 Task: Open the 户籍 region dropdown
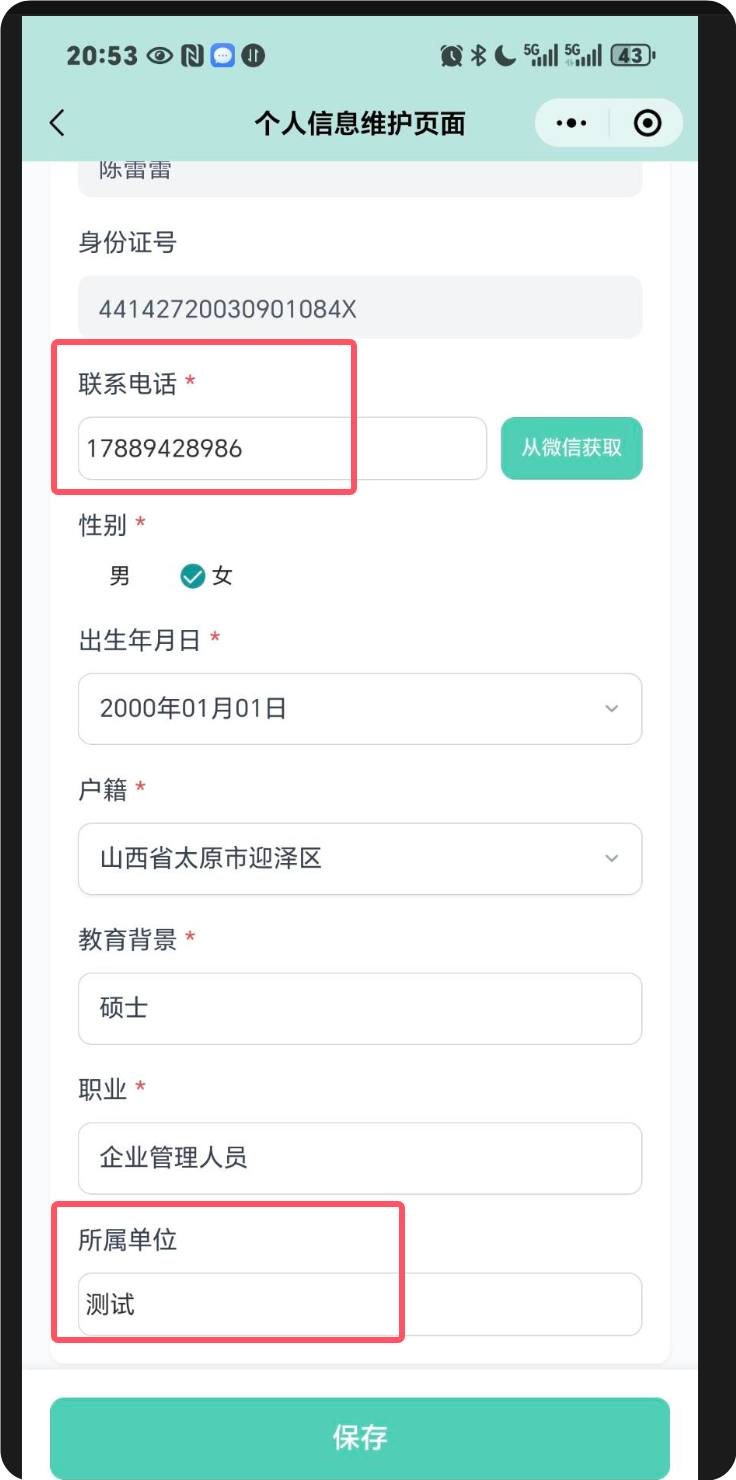(360, 859)
